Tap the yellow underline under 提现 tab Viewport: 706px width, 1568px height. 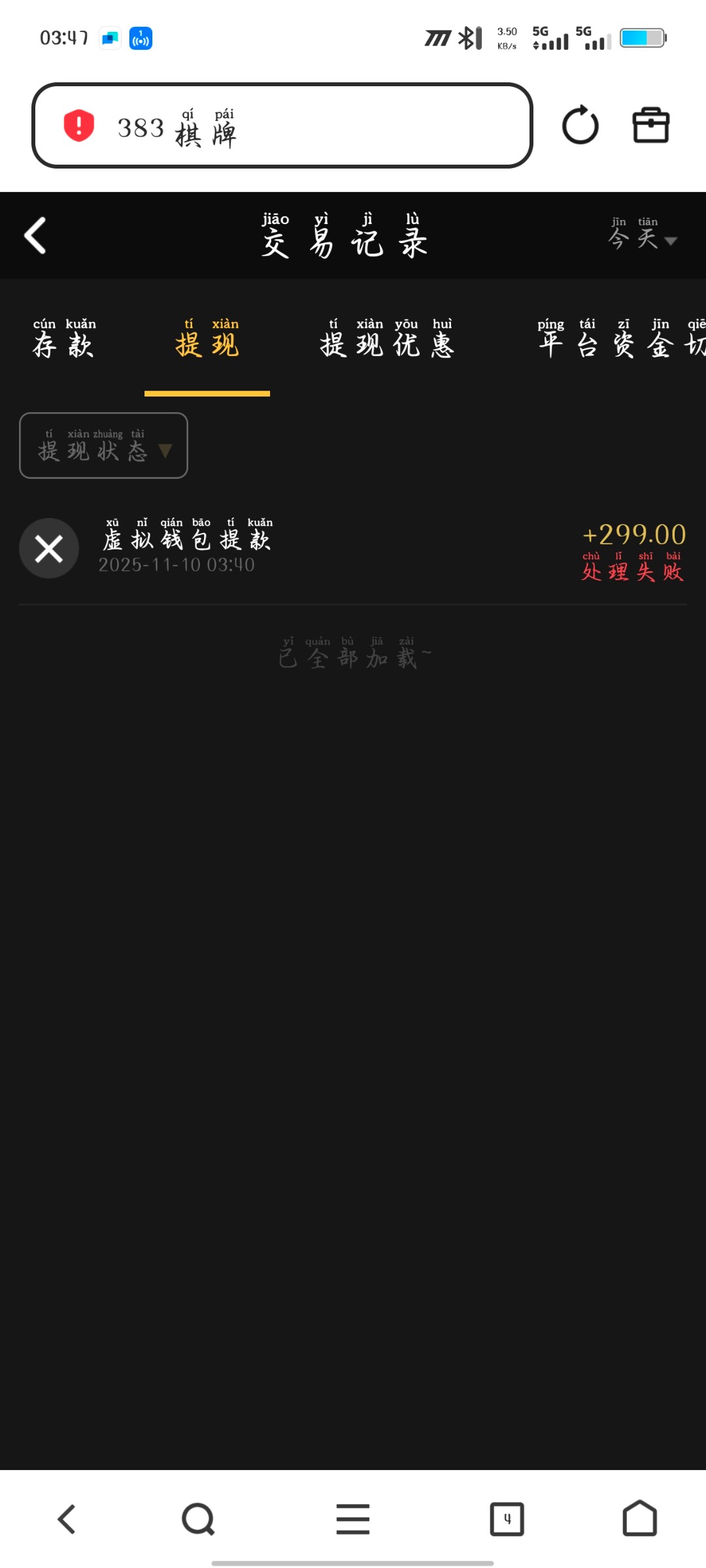coord(208,393)
